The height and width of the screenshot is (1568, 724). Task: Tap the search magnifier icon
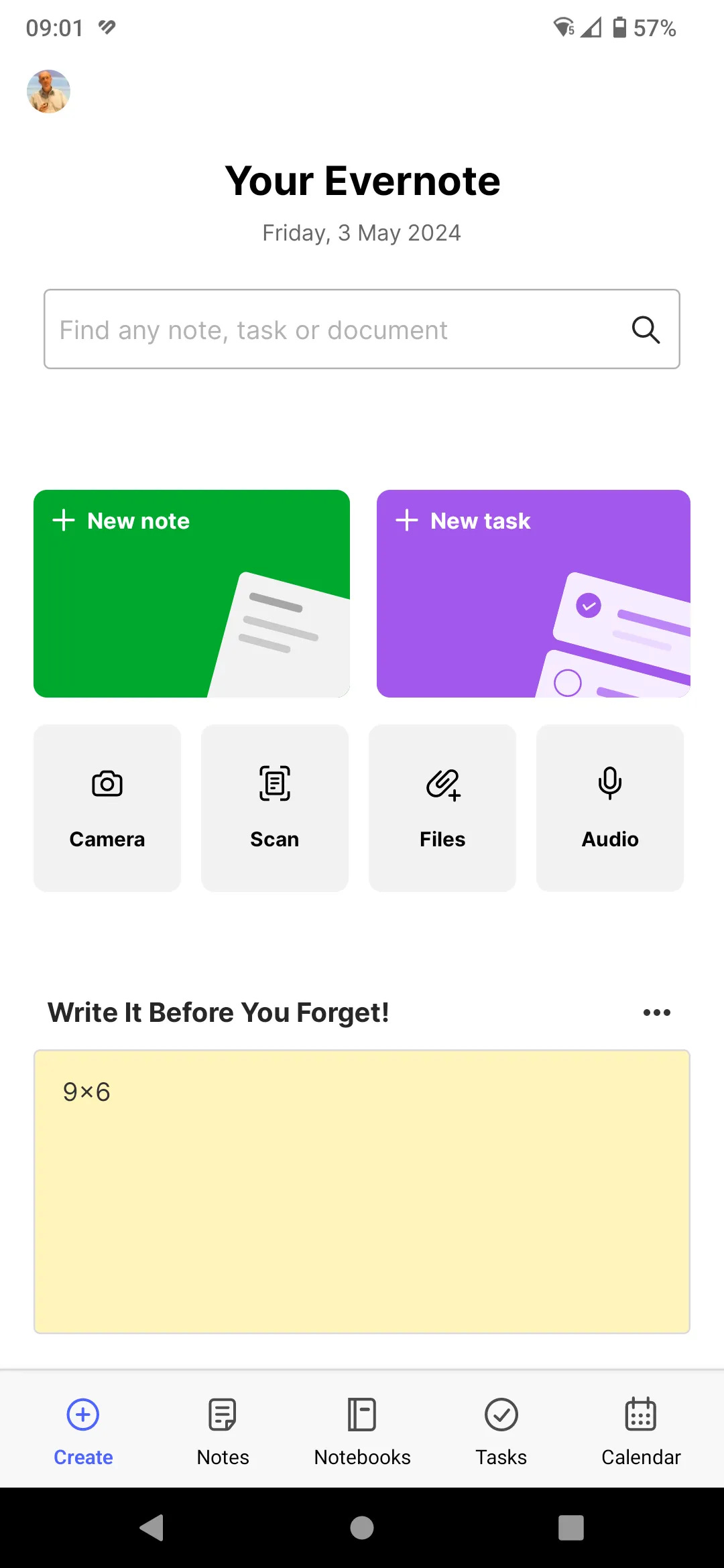pyautogui.click(x=644, y=329)
